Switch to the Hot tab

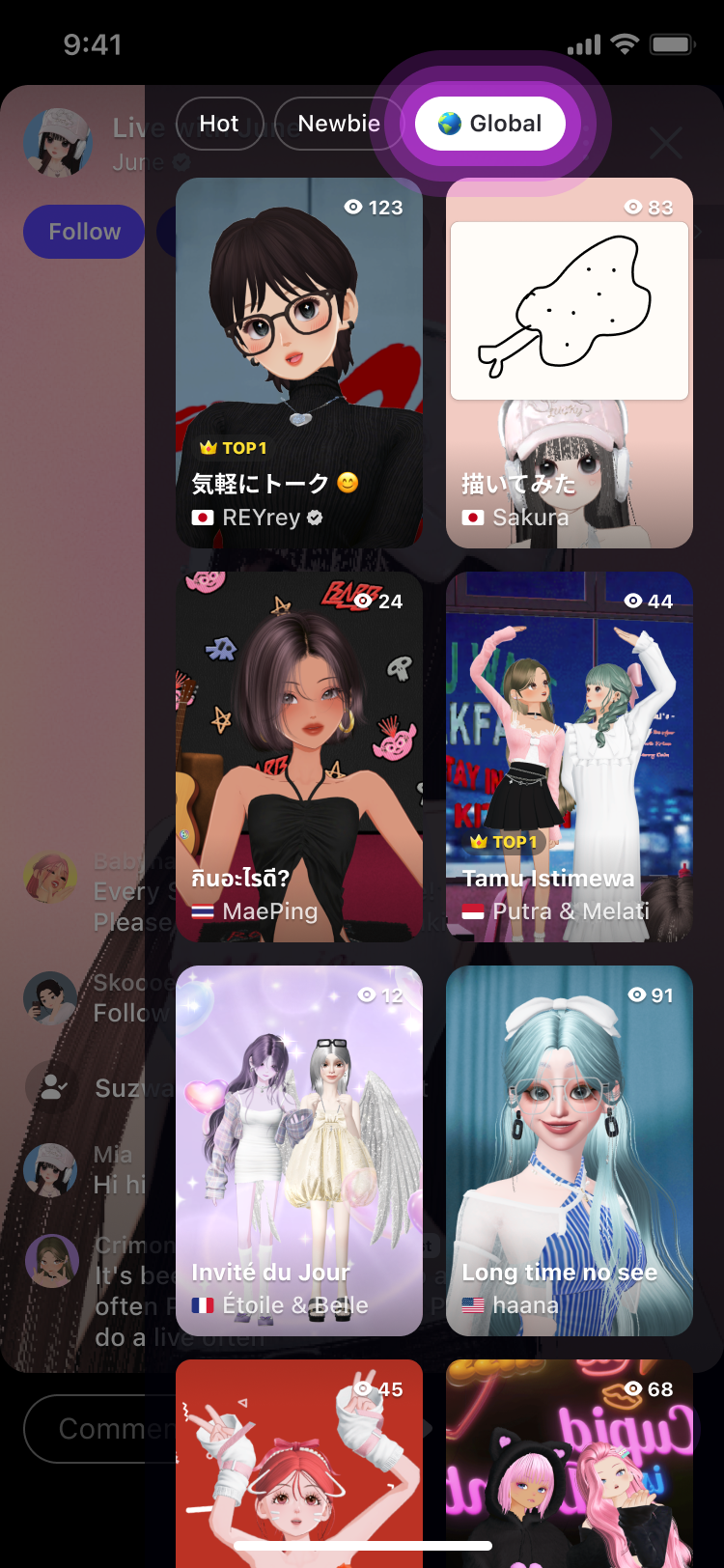click(218, 124)
